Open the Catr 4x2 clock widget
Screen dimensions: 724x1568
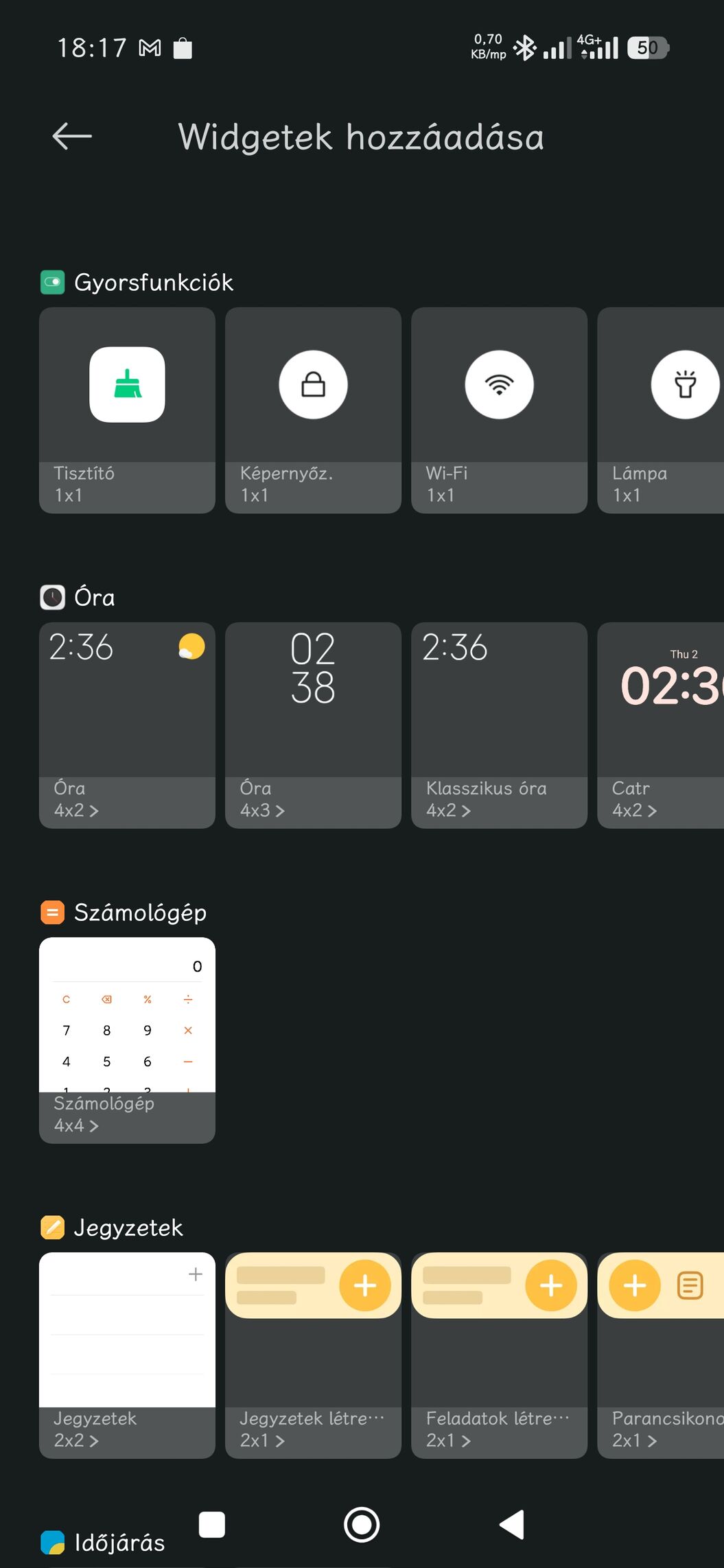click(x=661, y=725)
